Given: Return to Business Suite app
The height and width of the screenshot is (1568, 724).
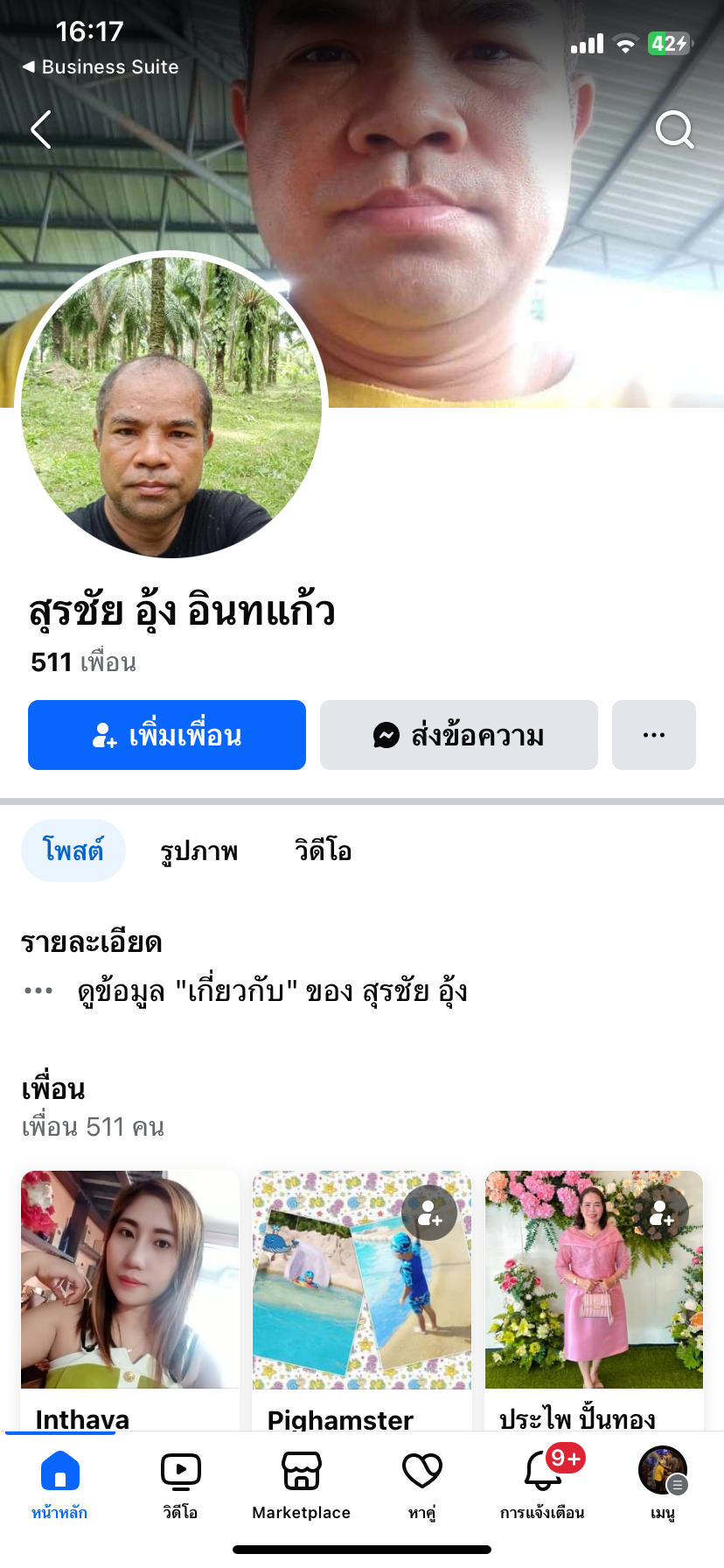Looking at the screenshot, I should click(x=101, y=66).
